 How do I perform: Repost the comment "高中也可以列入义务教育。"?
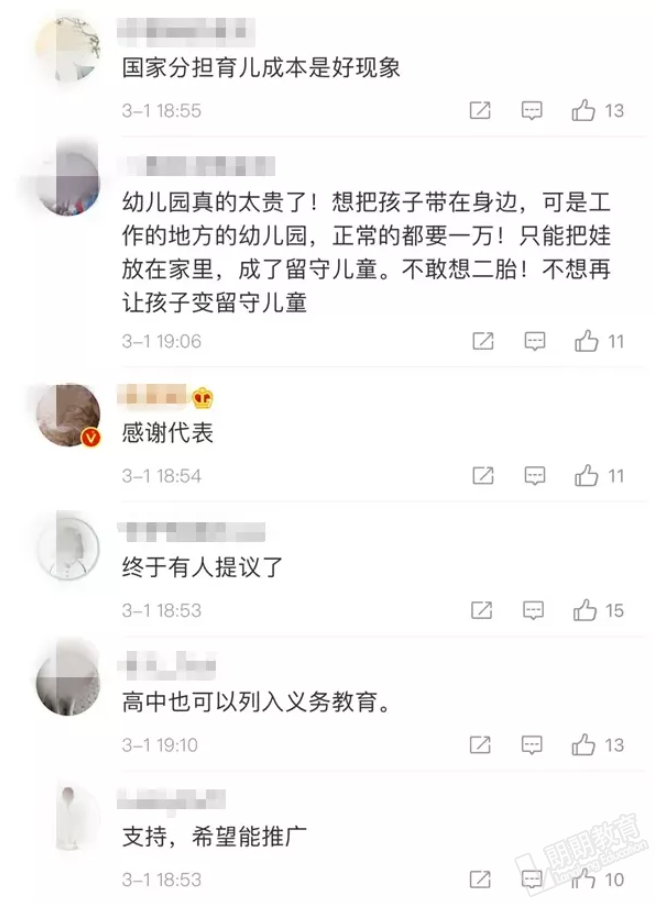[483, 745]
